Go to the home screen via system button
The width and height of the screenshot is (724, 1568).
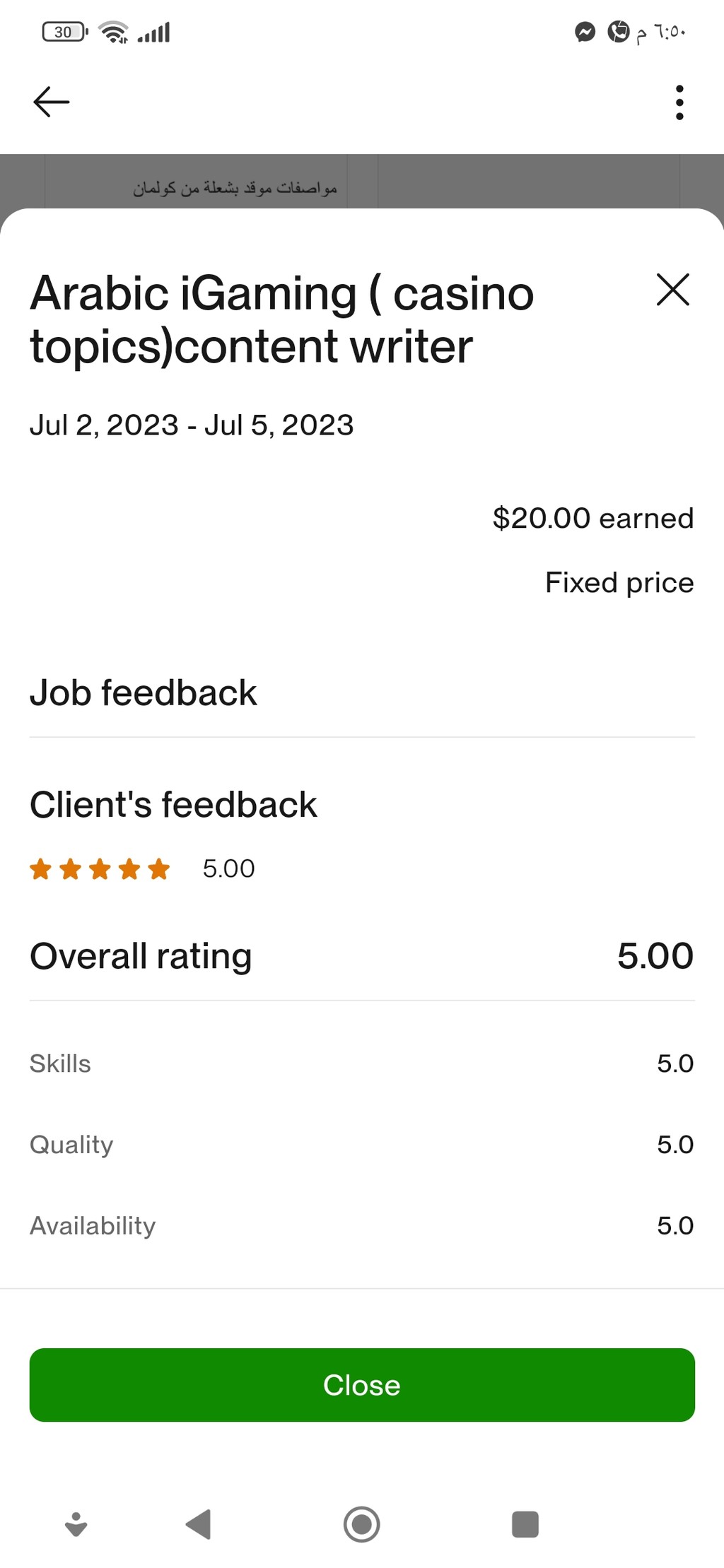pyautogui.click(x=362, y=1523)
